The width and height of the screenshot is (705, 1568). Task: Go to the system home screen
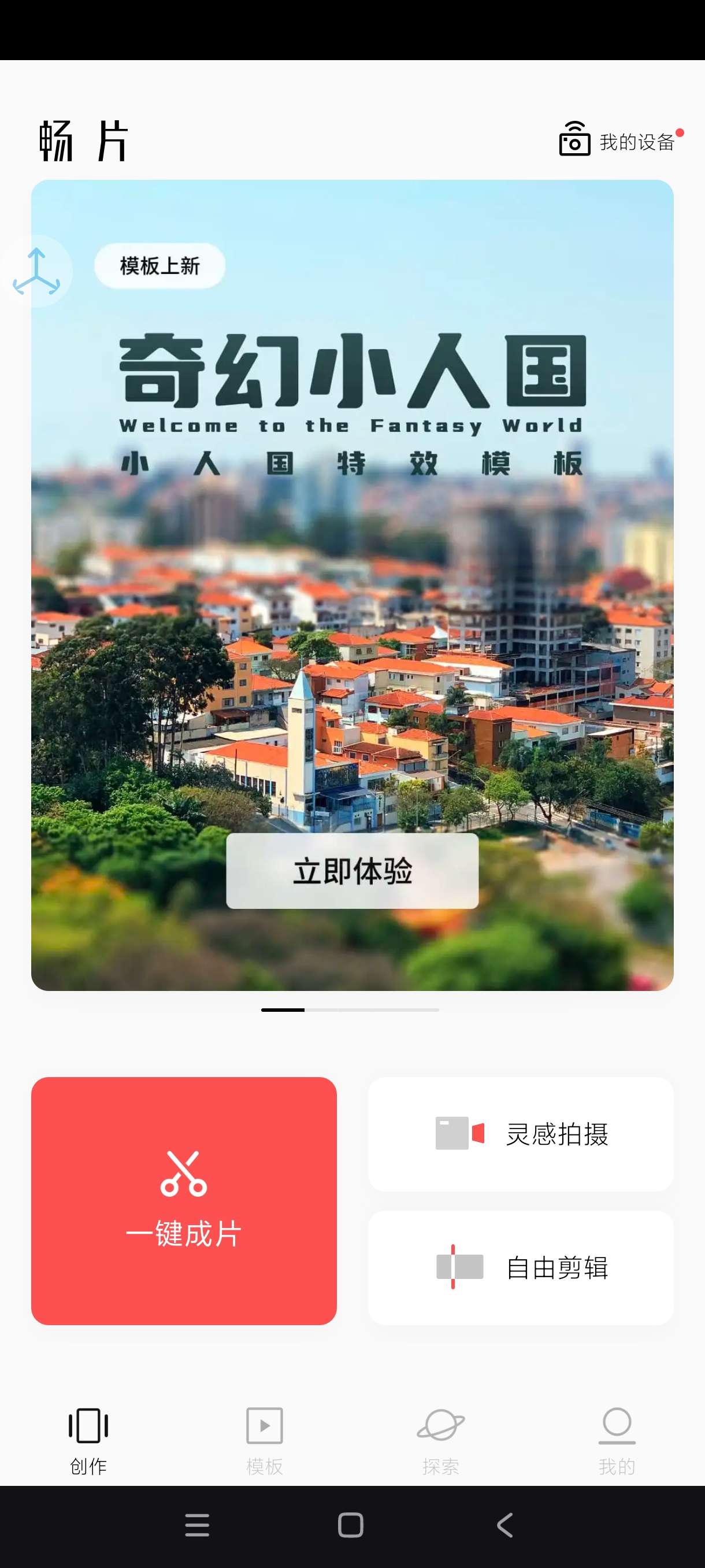click(x=350, y=1525)
